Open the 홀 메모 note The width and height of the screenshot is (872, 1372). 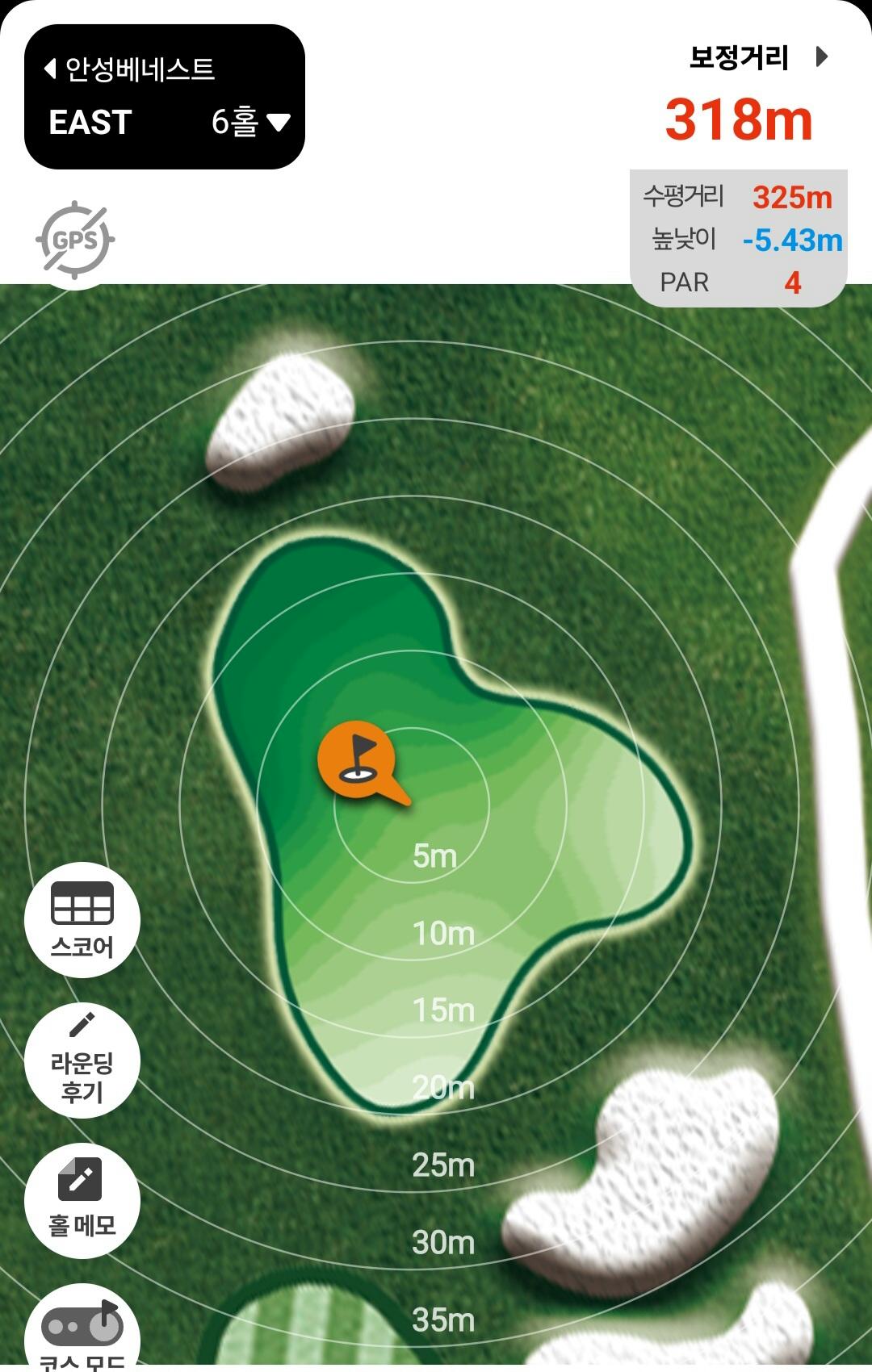[x=82, y=1200]
